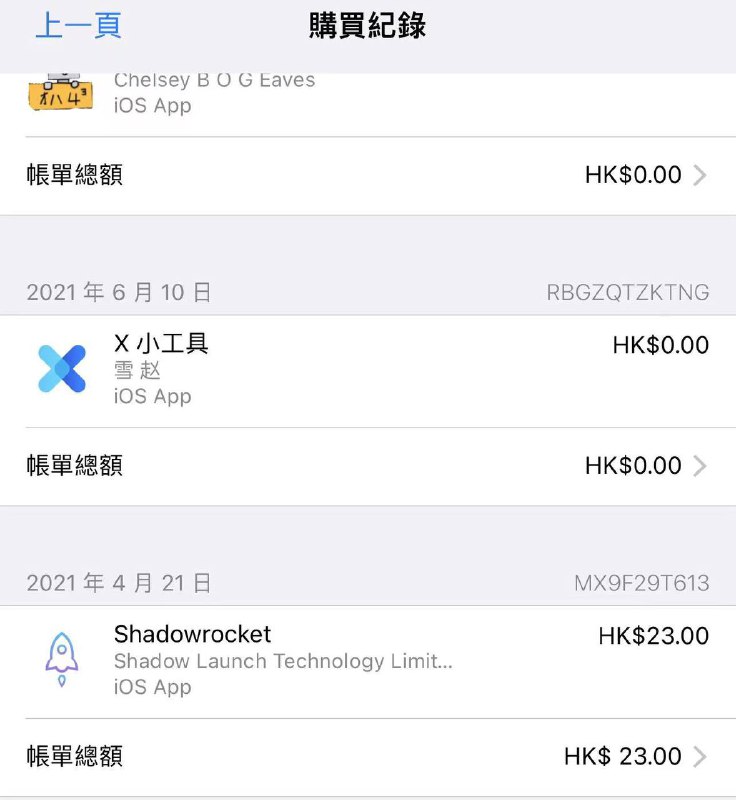
Task: Select order number RBGZQTZKTNG
Action: coord(636,292)
